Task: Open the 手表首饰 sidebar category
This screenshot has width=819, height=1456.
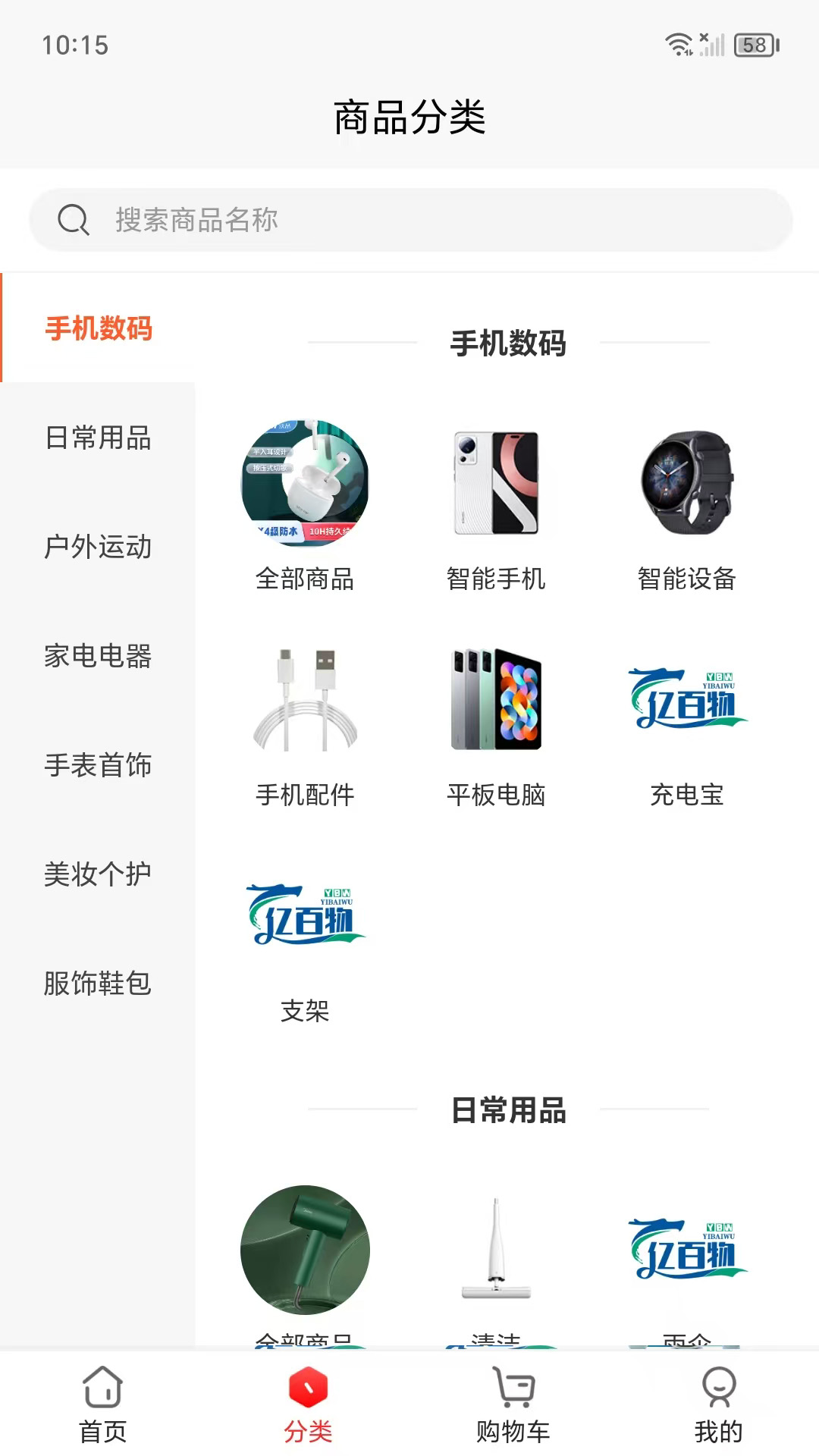Action: pyautogui.click(x=99, y=766)
